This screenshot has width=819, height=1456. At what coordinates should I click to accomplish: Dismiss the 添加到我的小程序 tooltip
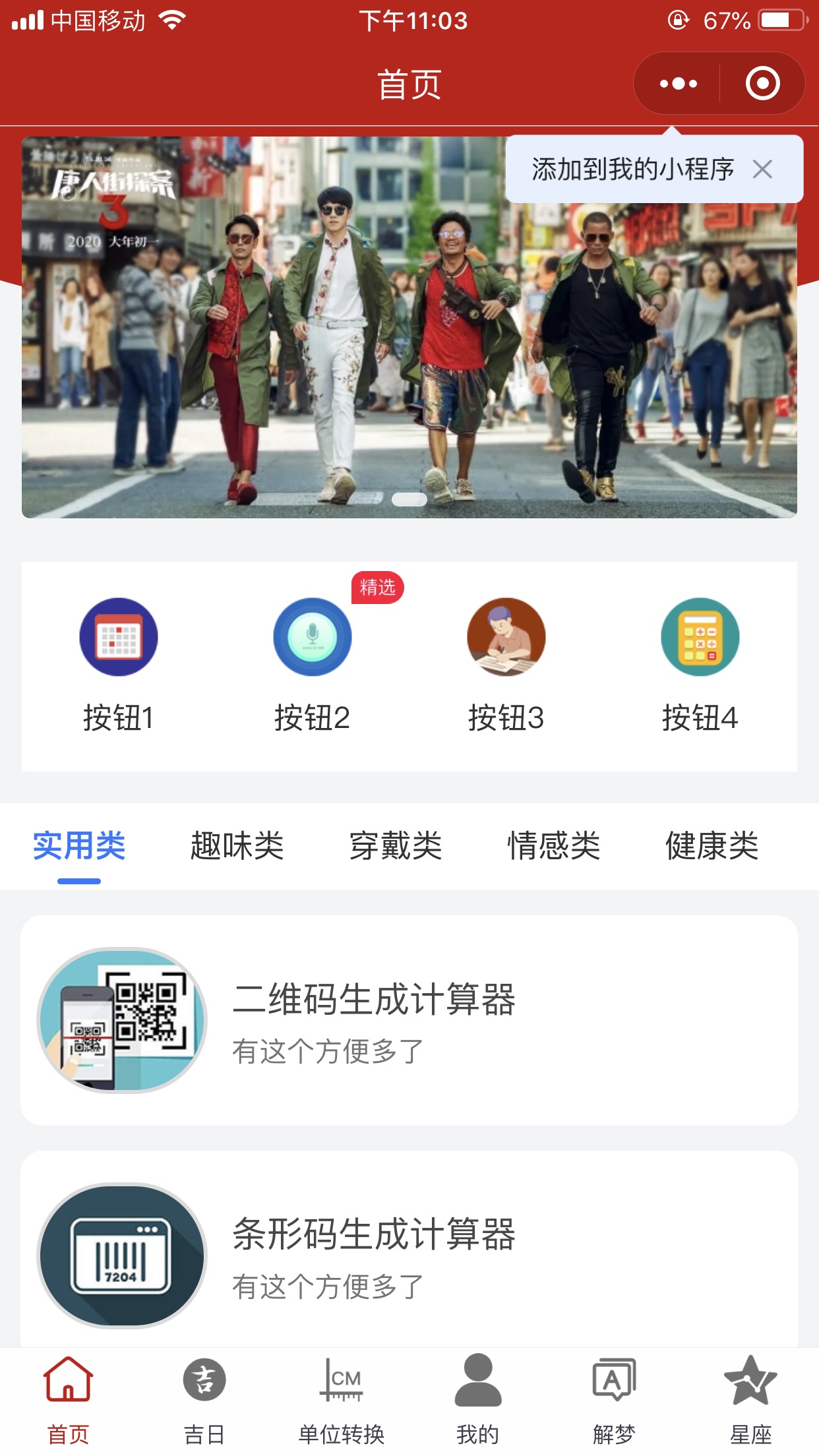click(x=762, y=169)
